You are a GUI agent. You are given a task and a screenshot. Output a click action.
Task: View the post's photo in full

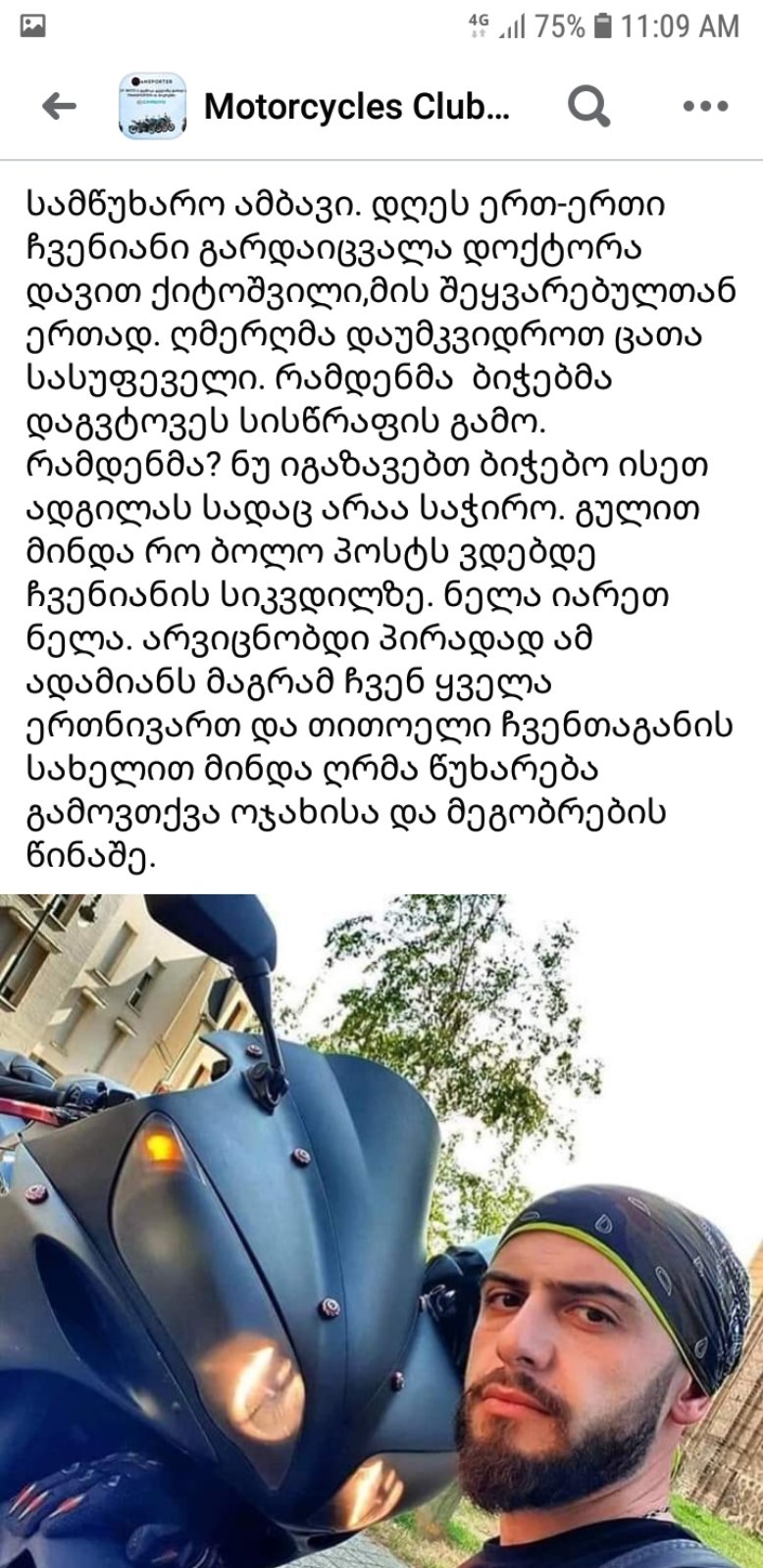point(381,1230)
